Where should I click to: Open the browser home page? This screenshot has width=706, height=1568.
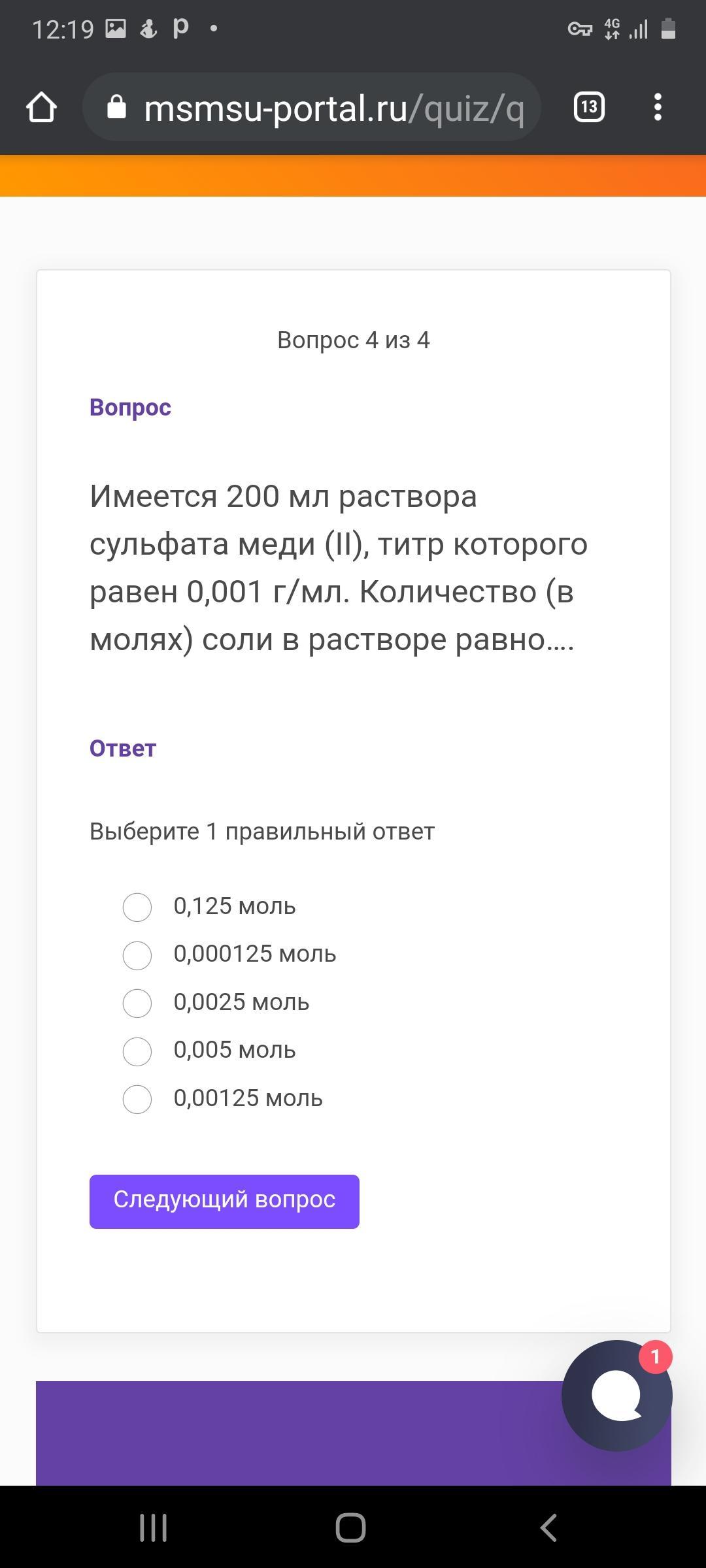pyautogui.click(x=42, y=107)
